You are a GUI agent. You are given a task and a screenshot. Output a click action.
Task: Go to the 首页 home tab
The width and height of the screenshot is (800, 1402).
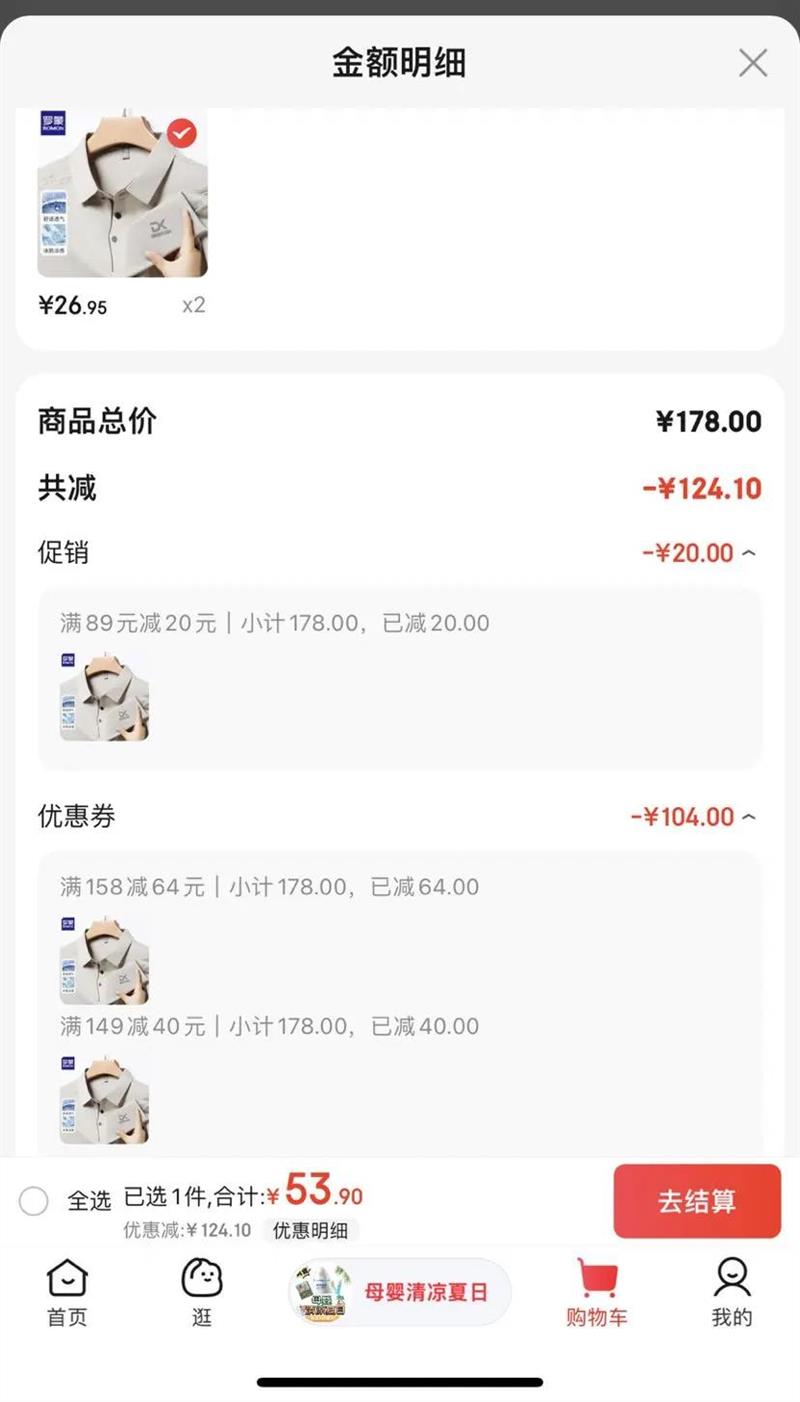(x=67, y=1292)
